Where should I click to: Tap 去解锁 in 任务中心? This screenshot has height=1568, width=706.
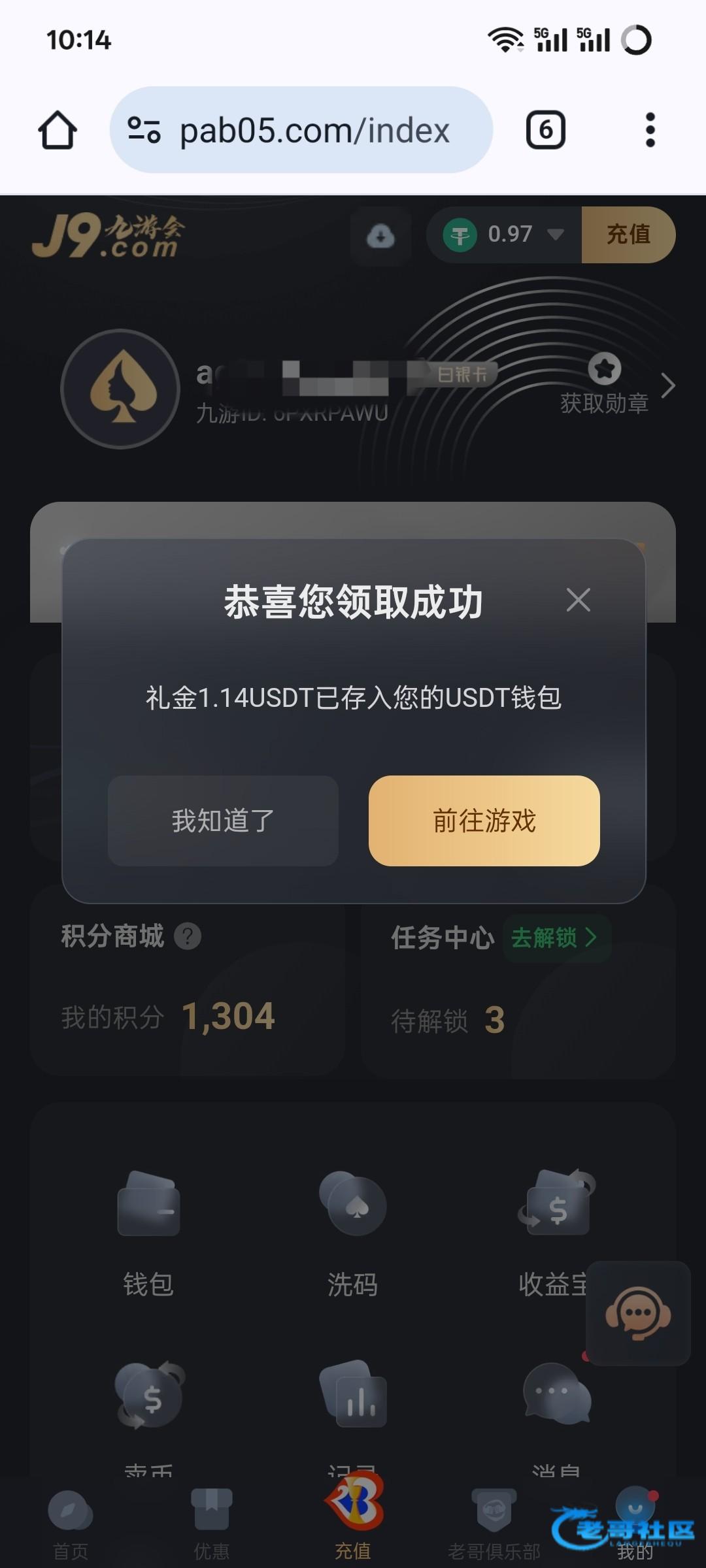pos(555,938)
